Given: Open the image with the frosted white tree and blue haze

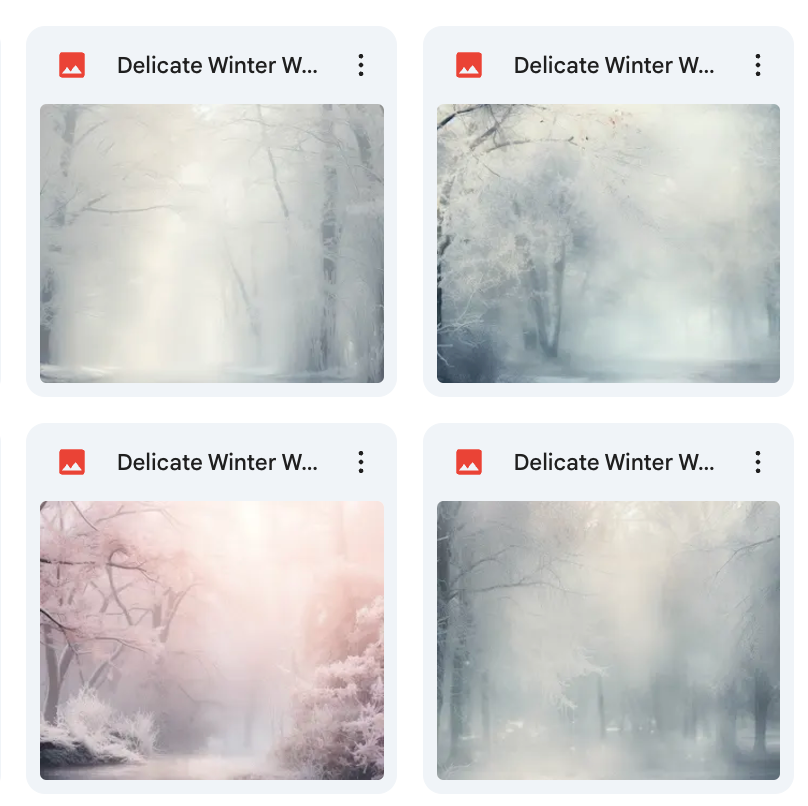Looking at the screenshot, I should 608,243.
